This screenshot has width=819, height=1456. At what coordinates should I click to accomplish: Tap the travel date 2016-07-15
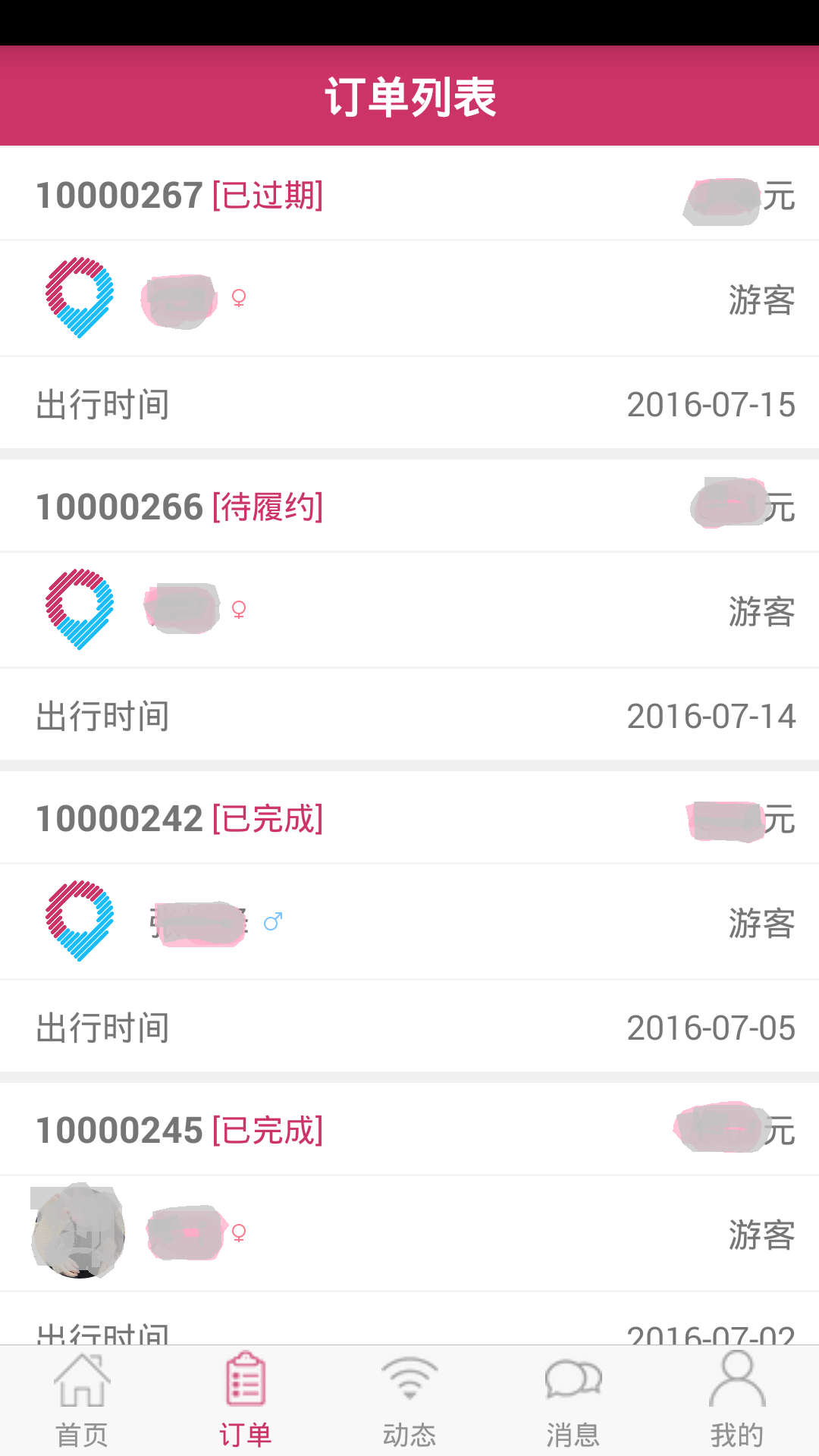click(x=711, y=404)
